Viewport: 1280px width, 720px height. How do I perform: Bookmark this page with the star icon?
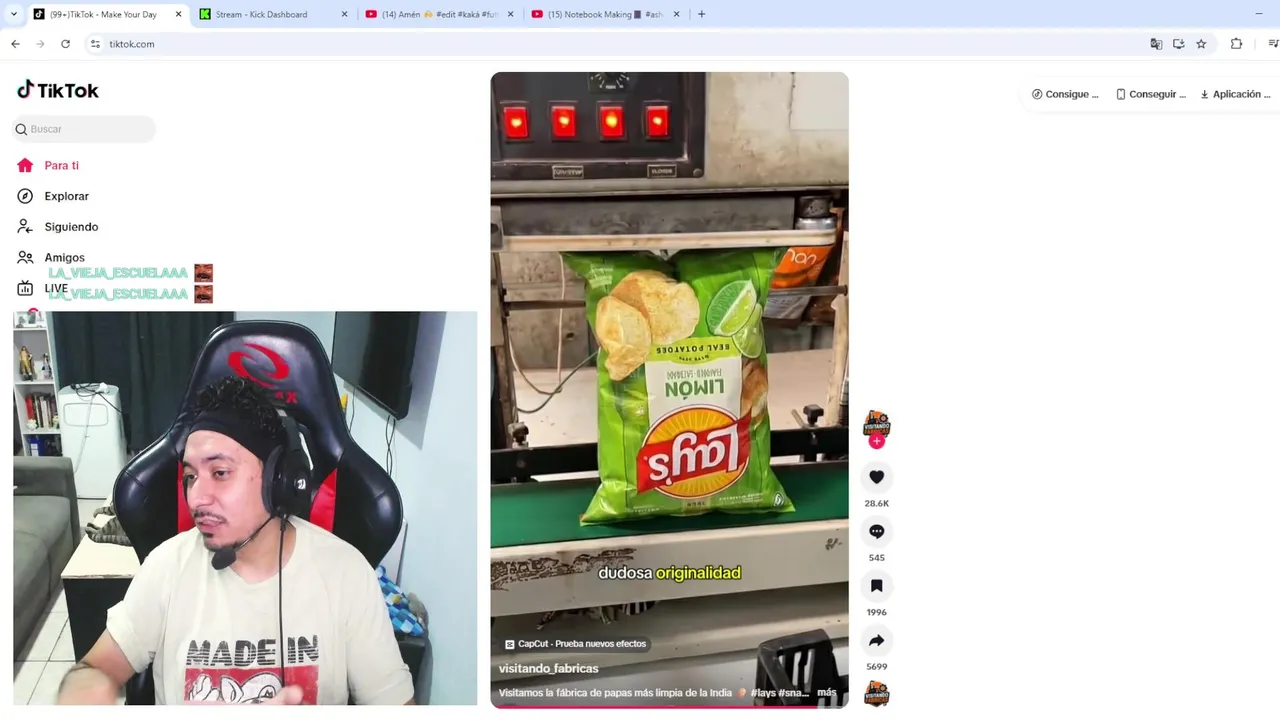[1201, 44]
